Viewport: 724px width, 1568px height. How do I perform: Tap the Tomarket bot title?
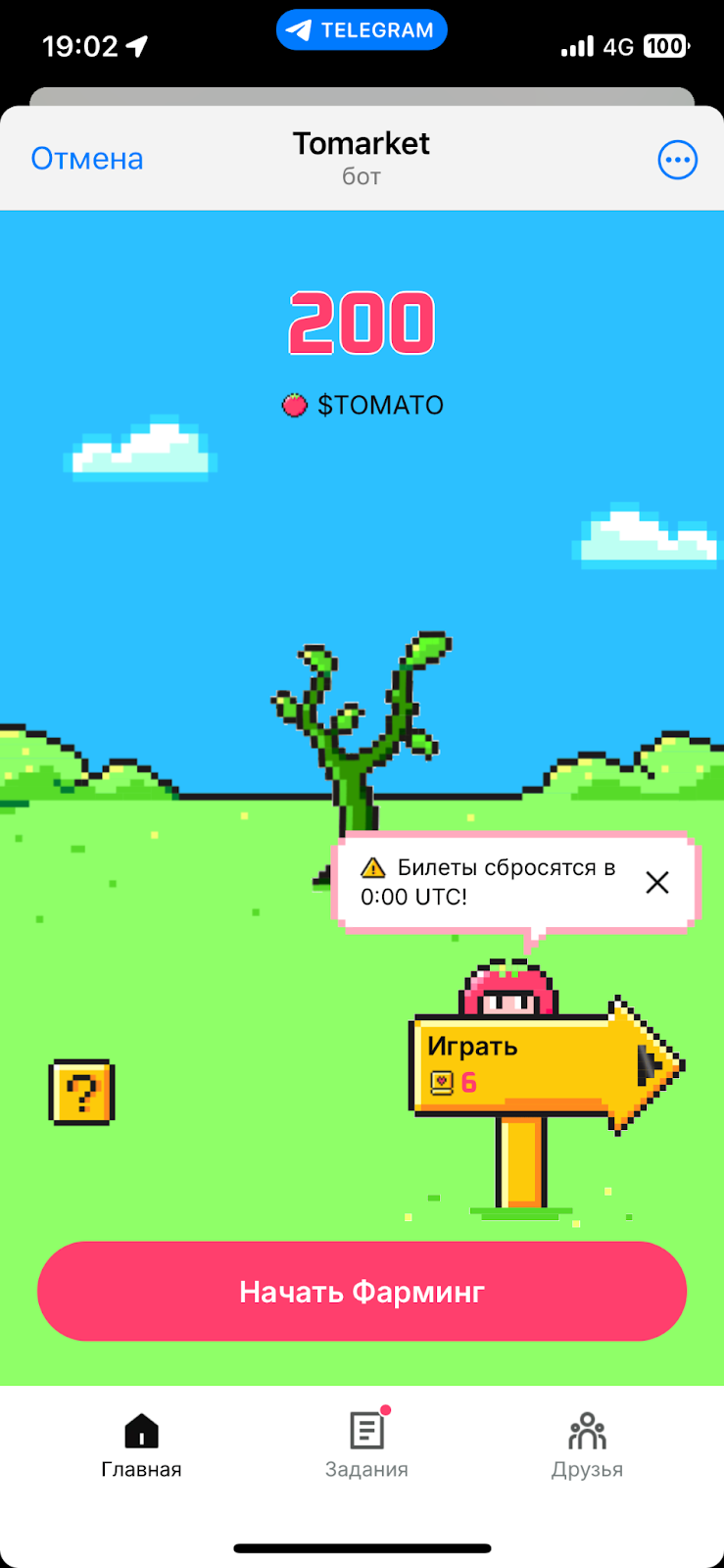(x=361, y=143)
